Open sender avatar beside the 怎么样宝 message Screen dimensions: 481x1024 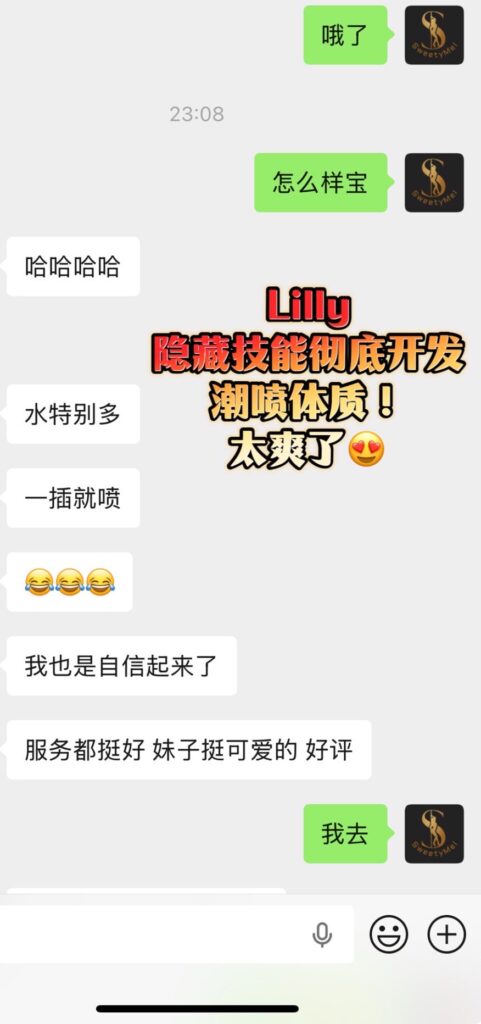434,183
